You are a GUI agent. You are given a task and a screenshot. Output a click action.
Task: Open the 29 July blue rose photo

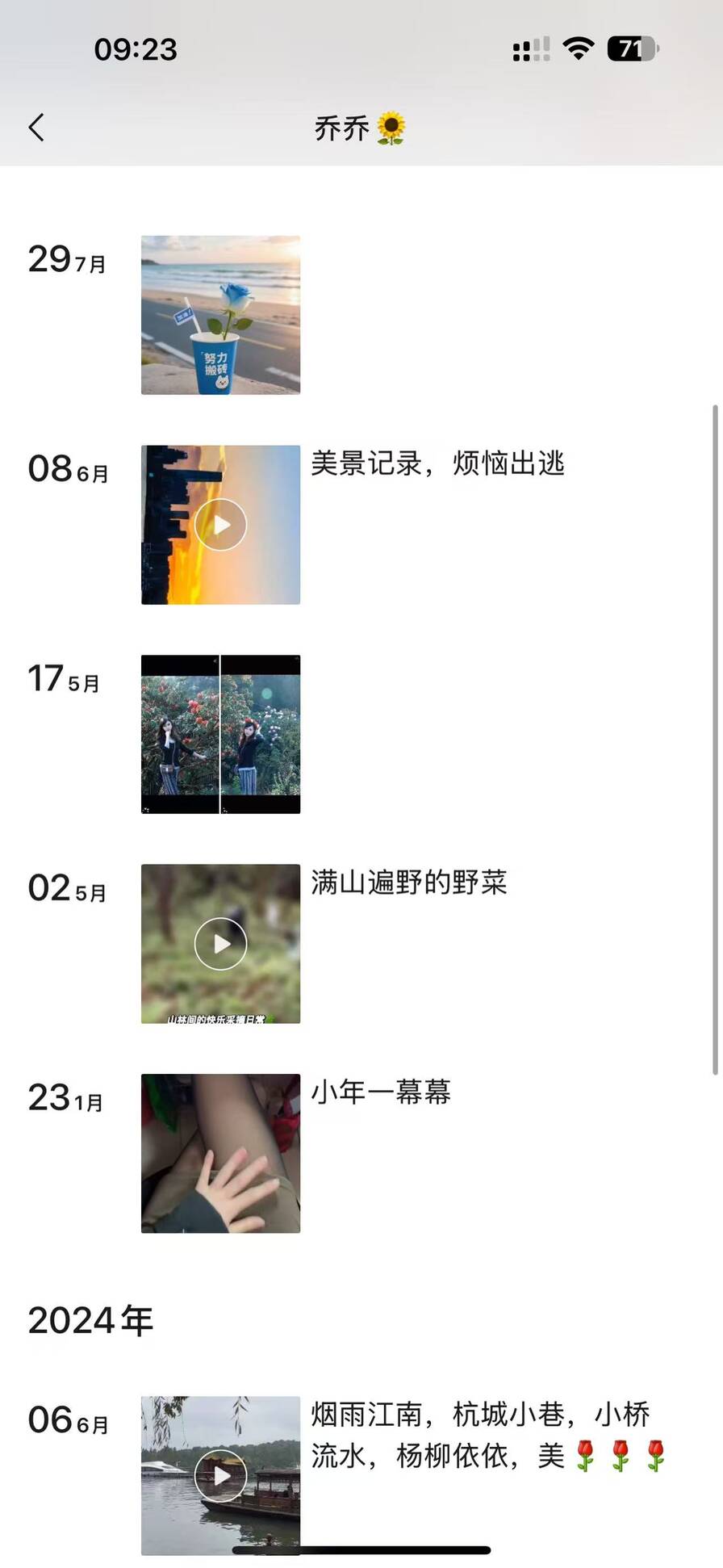pyautogui.click(x=220, y=315)
